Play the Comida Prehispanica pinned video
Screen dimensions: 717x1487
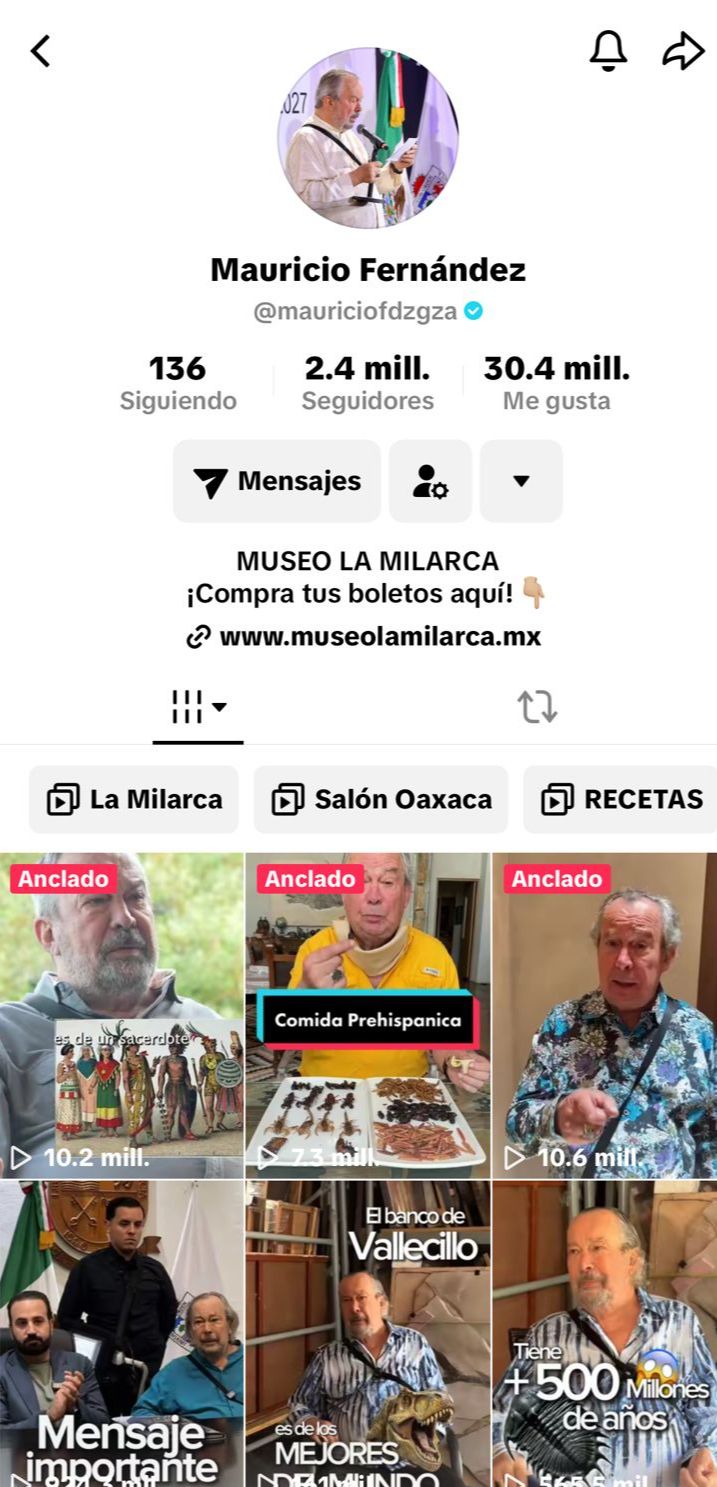click(x=367, y=1015)
